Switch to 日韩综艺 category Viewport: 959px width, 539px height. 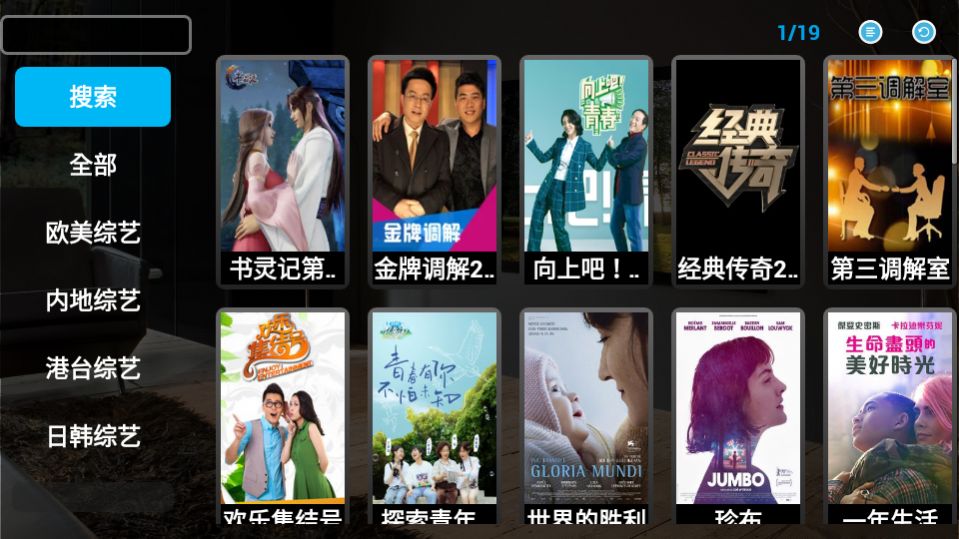tap(93, 436)
